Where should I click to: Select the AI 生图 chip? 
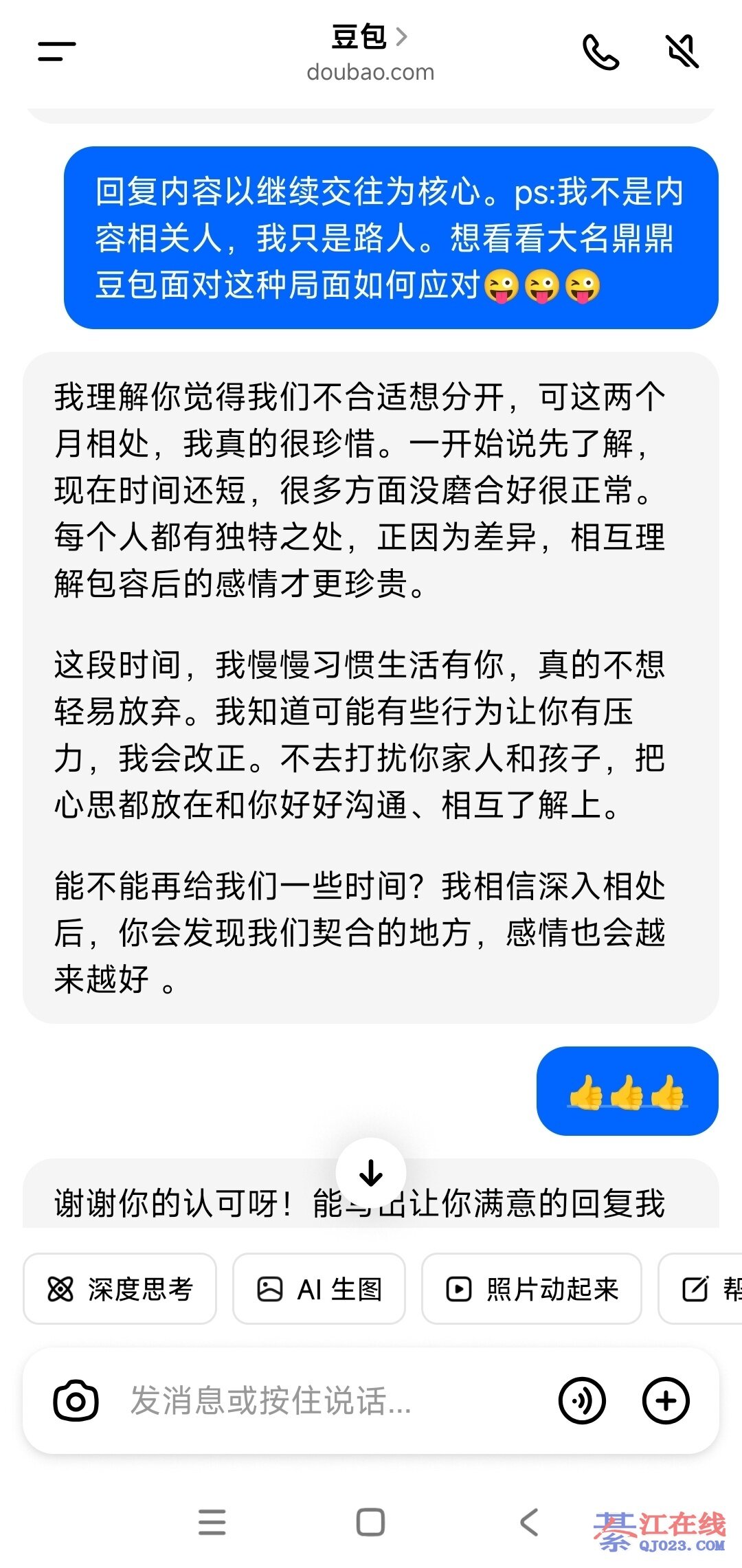pos(319,1289)
